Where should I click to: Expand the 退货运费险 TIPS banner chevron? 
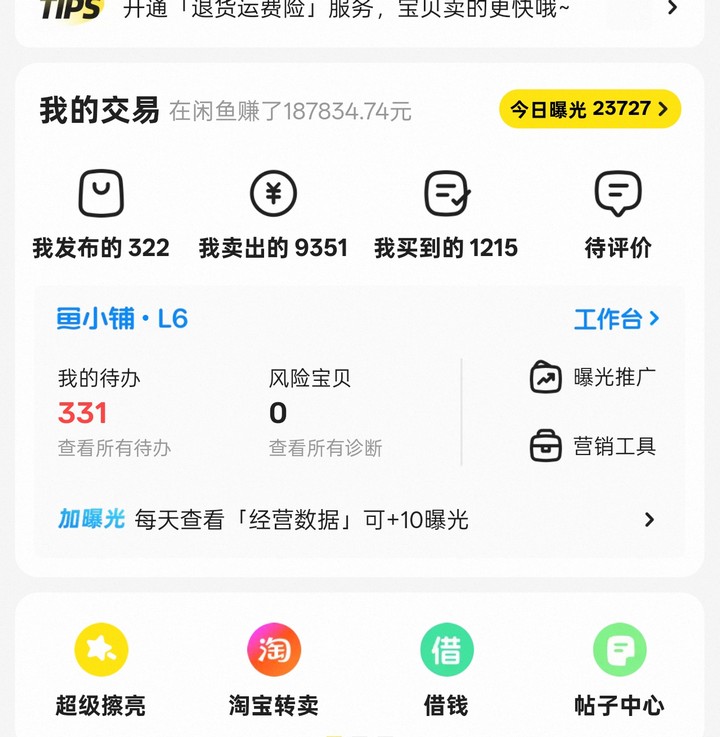[671, 8]
